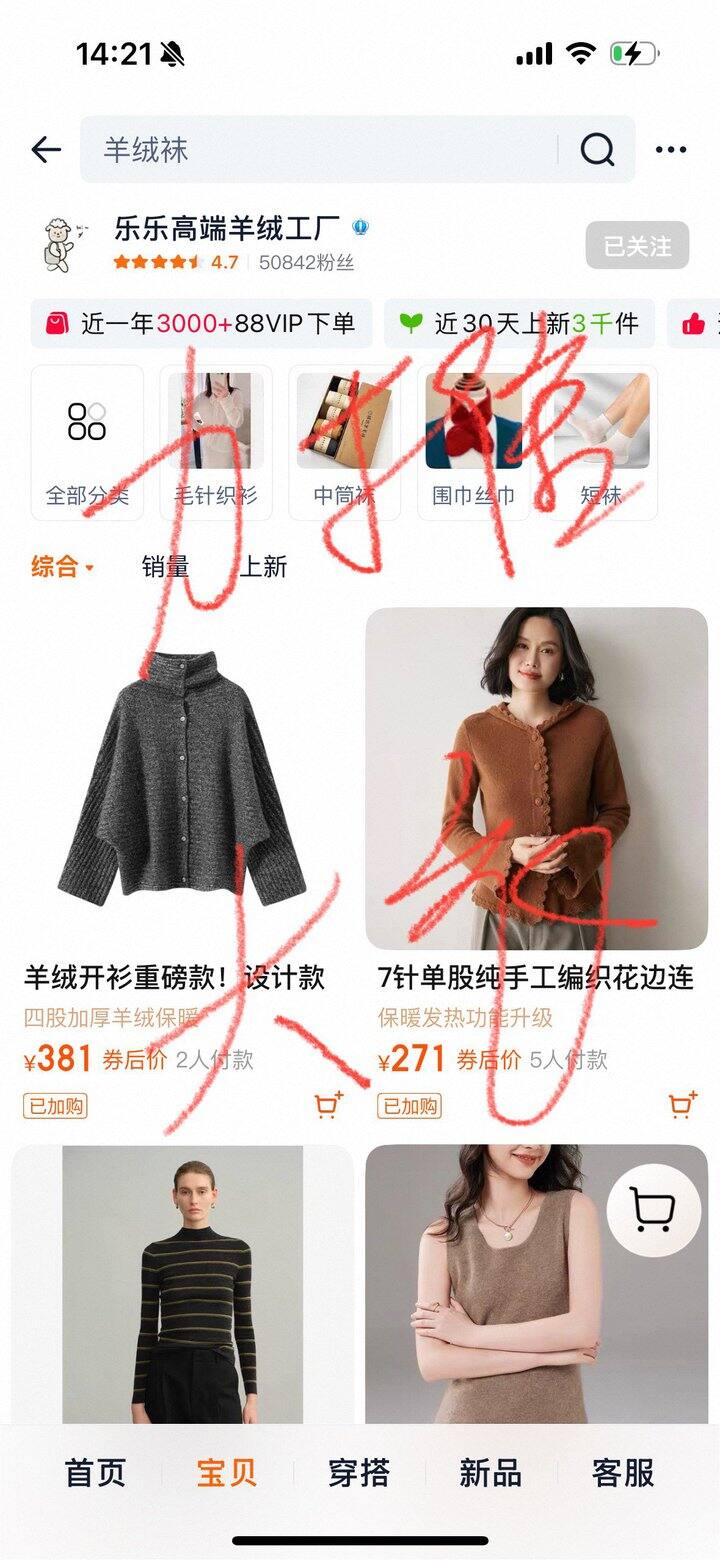Add the ¥381 cardigan to cart

point(329,1104)
